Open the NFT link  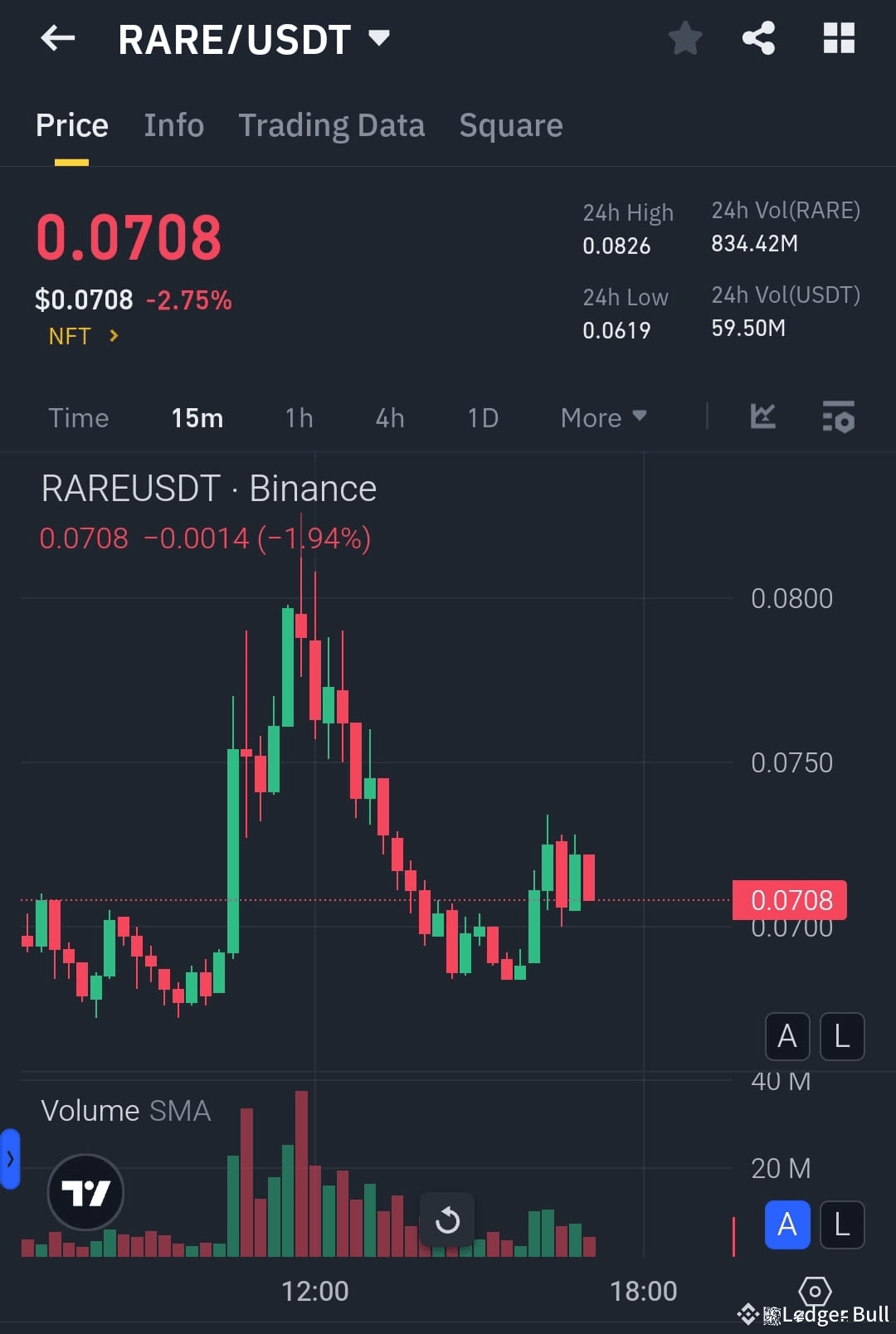point(79,336)
